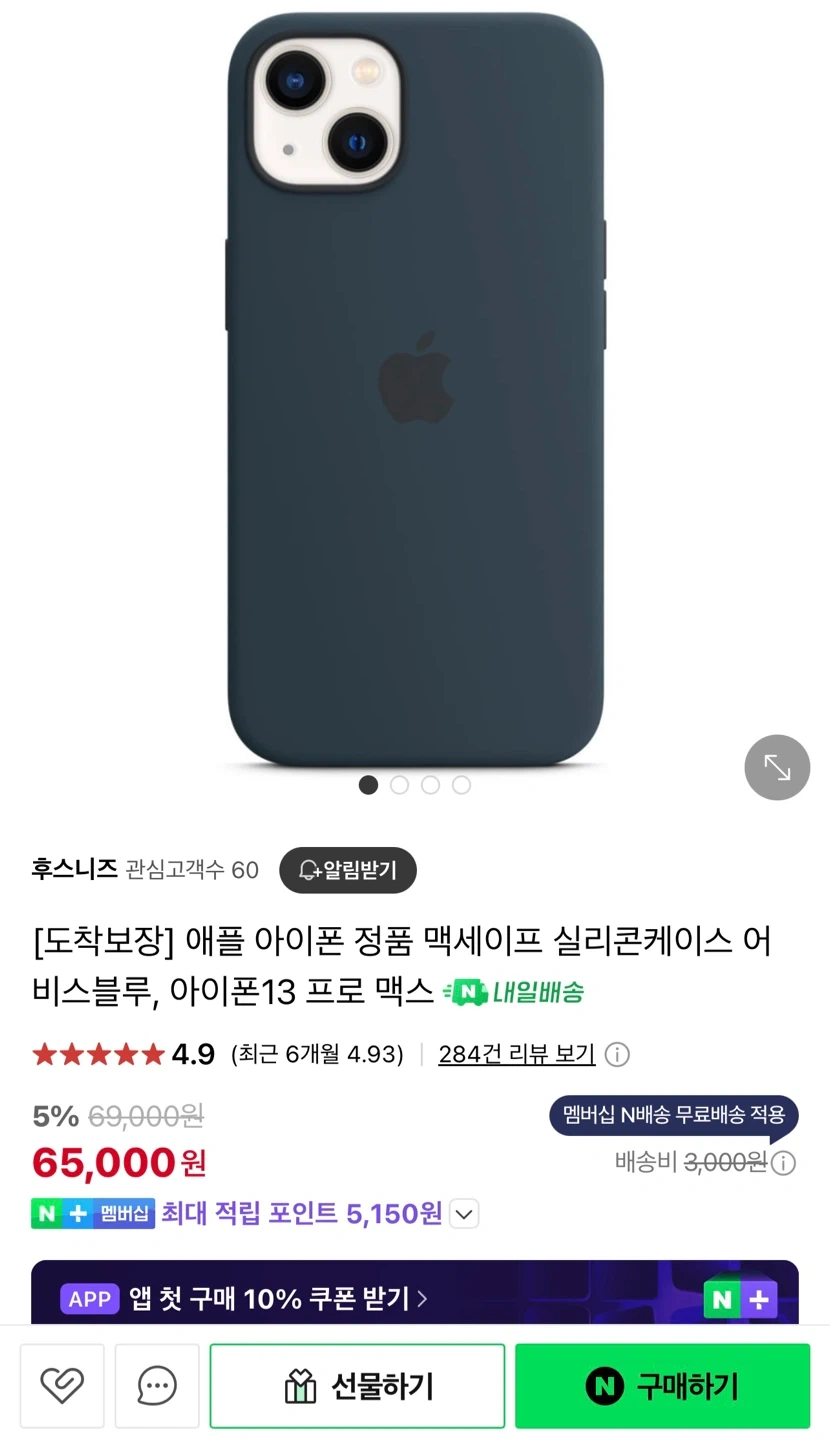Tap the info icon next to reviews
Viewport: 830px width, 1440px height.
point(618,1054)
